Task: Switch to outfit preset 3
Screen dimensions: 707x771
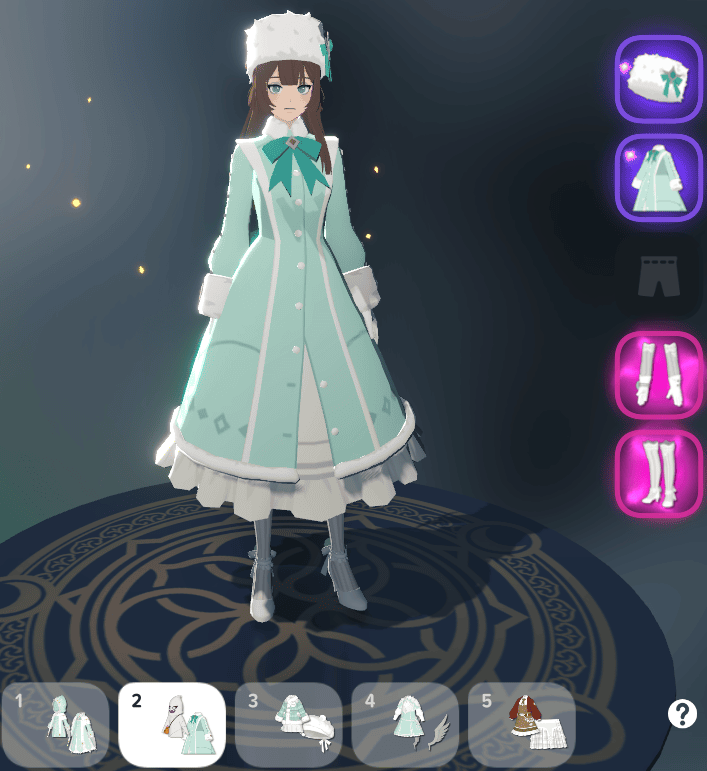Action: pyautogui.click(x=288, y=724)
